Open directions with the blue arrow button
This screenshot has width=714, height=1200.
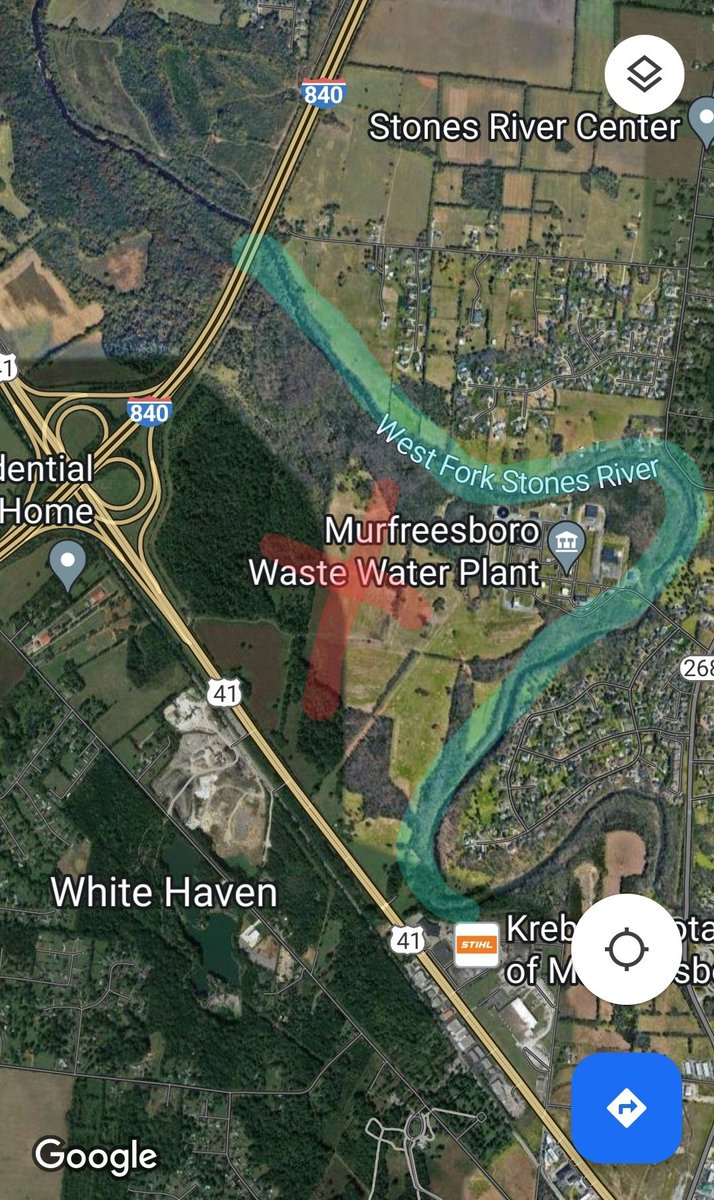point(626,1107)
